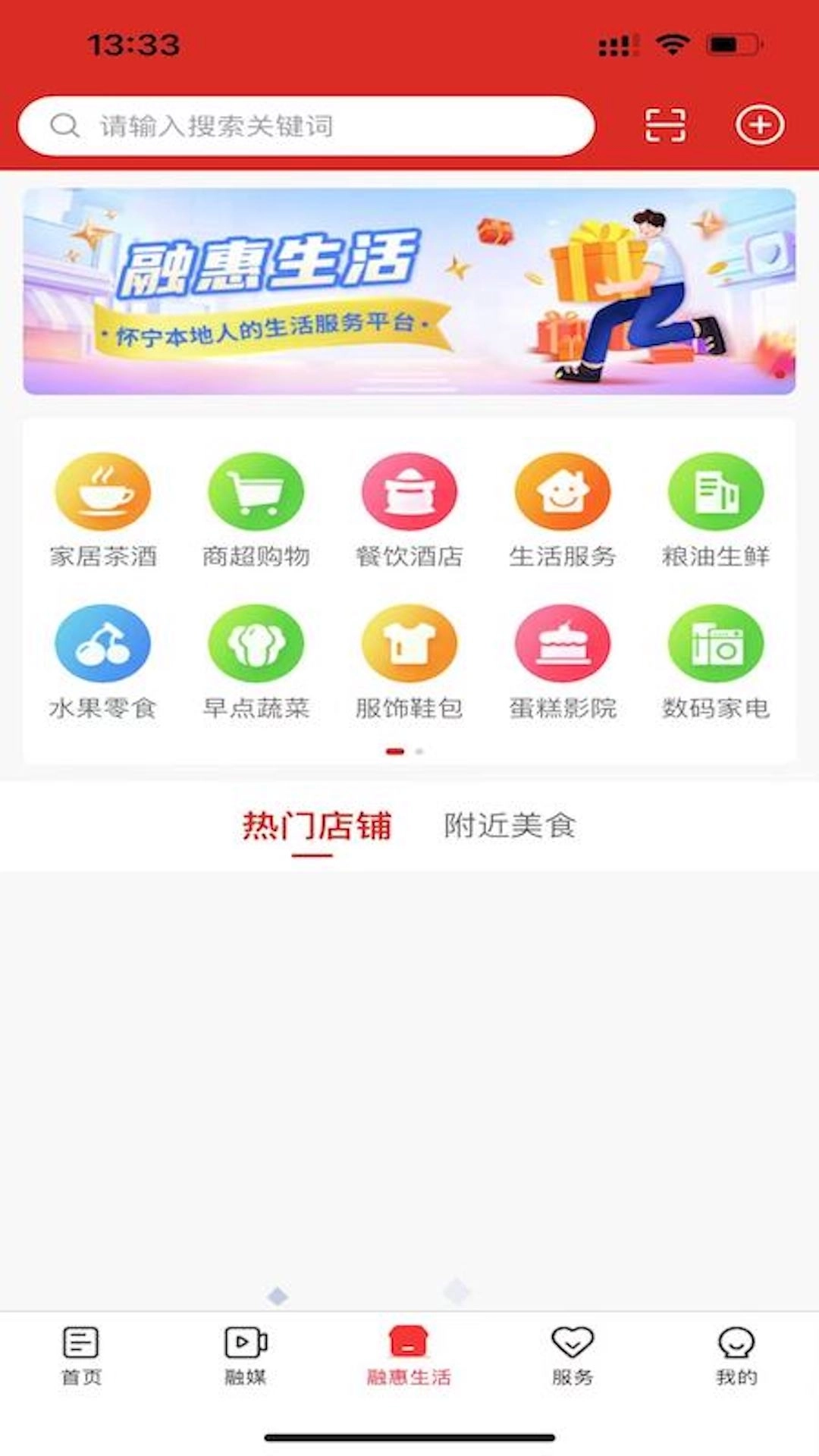Tap the 生活服务 house icon

pyautogui.click(x=563, y=491)
